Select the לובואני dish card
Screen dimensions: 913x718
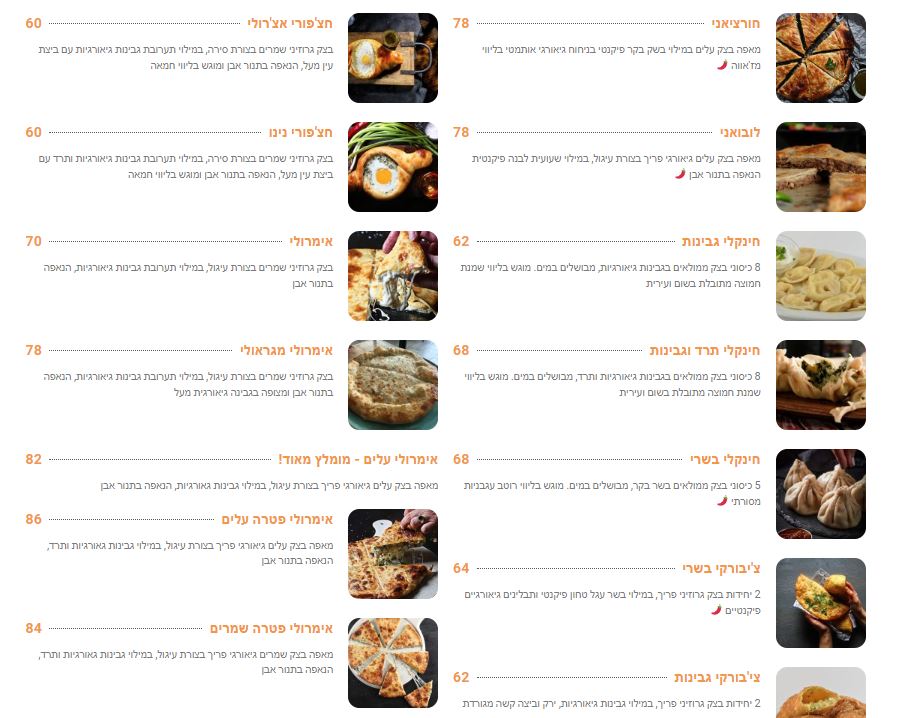pyautogui.click(x=739, y=132)
